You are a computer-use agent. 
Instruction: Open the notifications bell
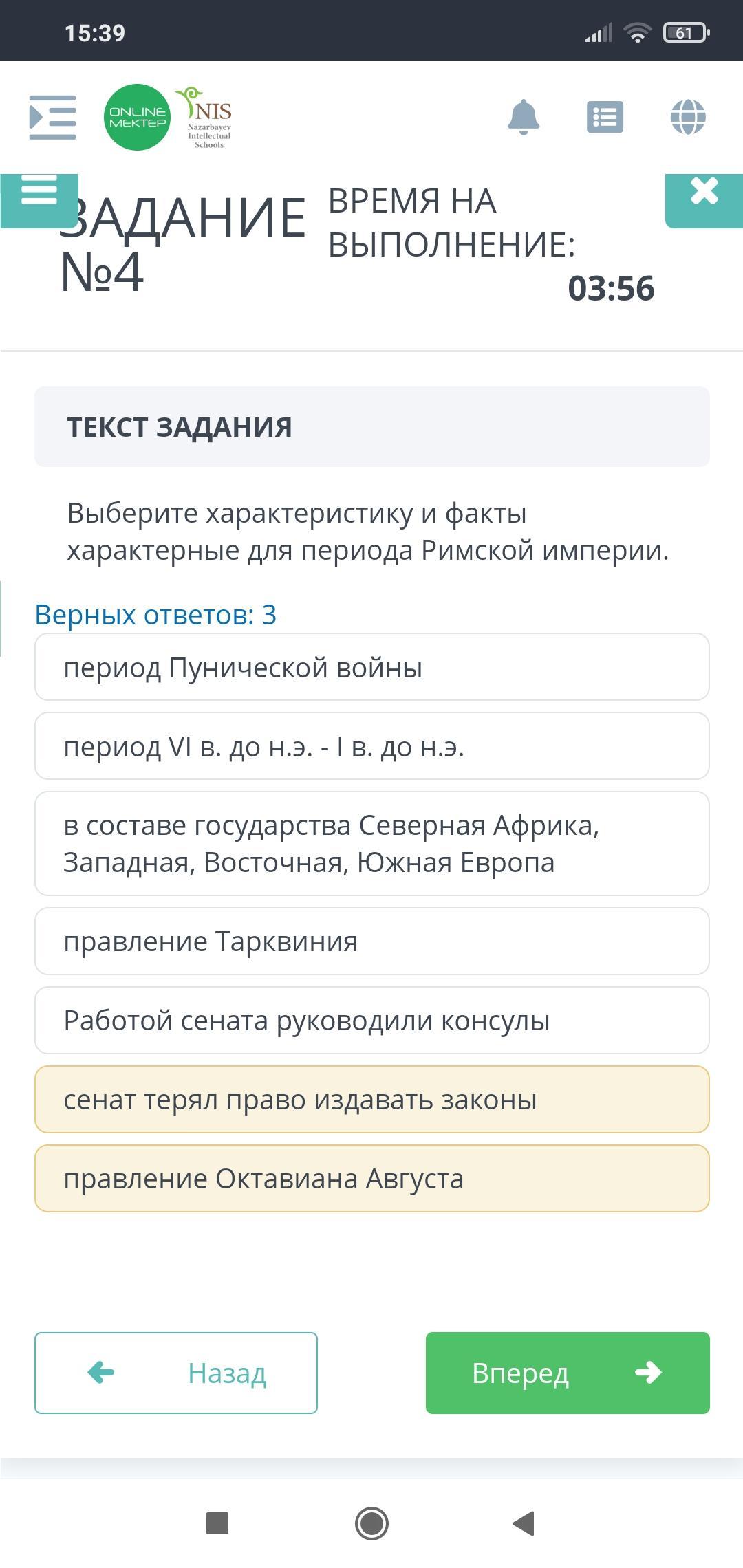click(524, 117)
